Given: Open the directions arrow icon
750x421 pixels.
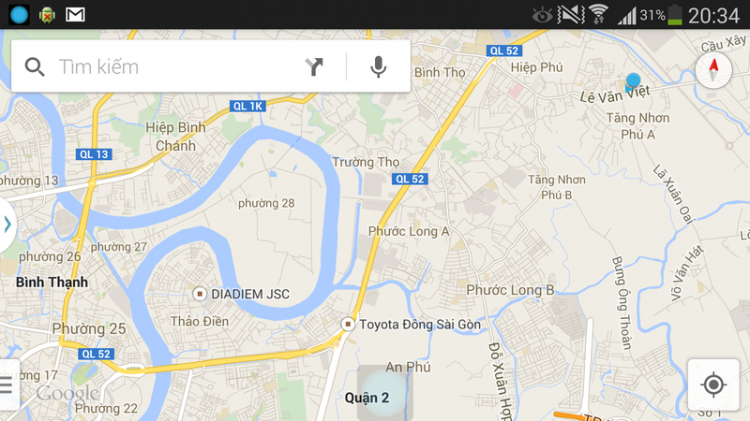Looking at the screenshot, I should (315, 67).
